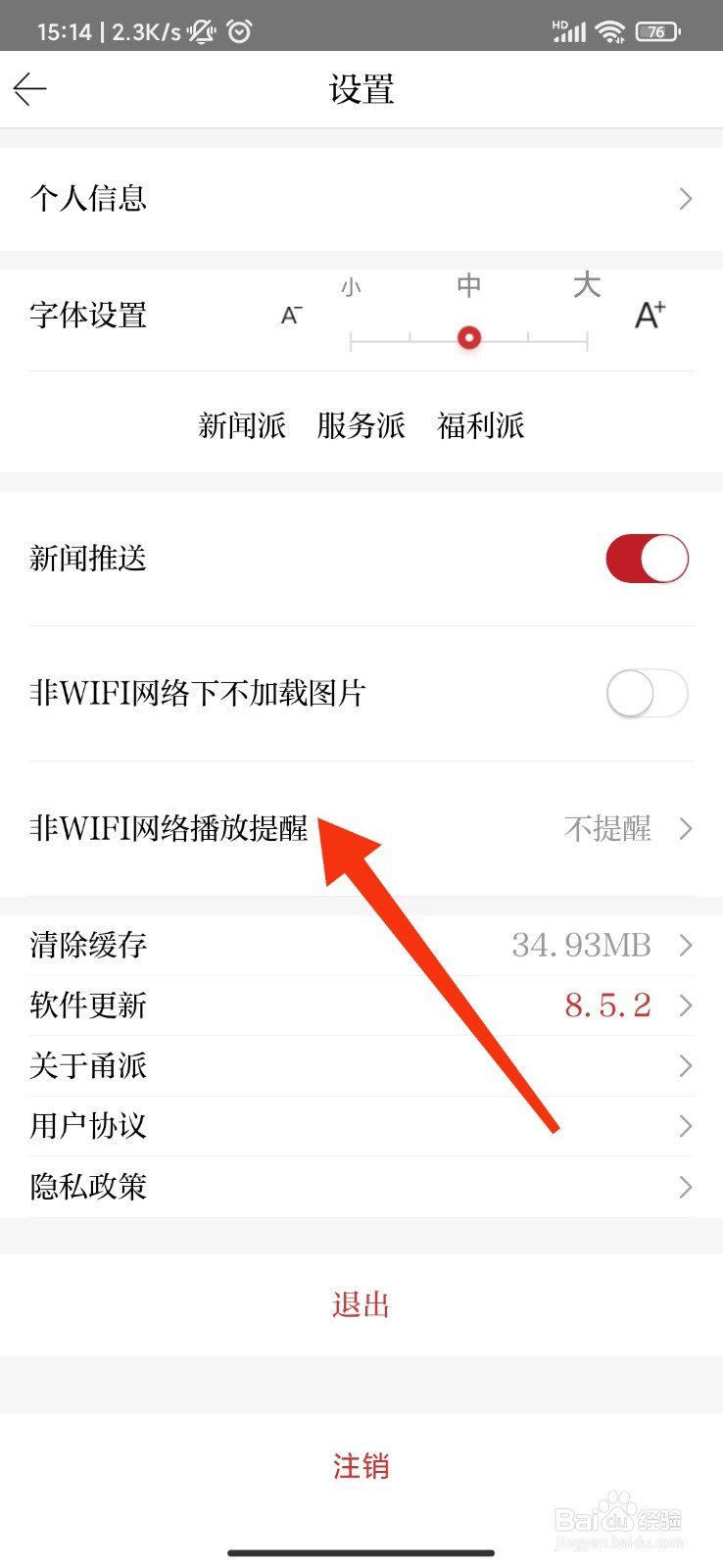
Task: Tap the 退出 exit button
Action: 361,1304
